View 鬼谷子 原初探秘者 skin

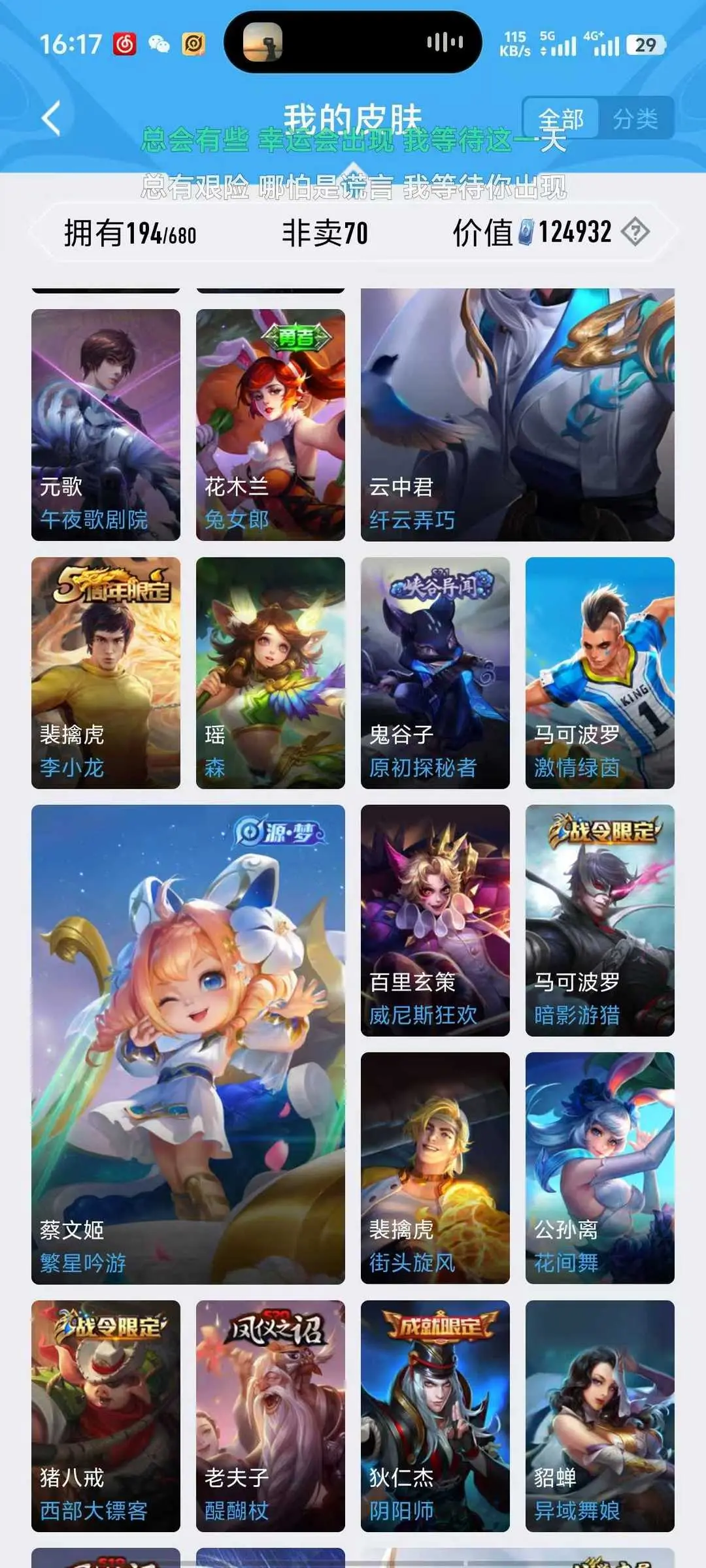[x=435, y=673]
